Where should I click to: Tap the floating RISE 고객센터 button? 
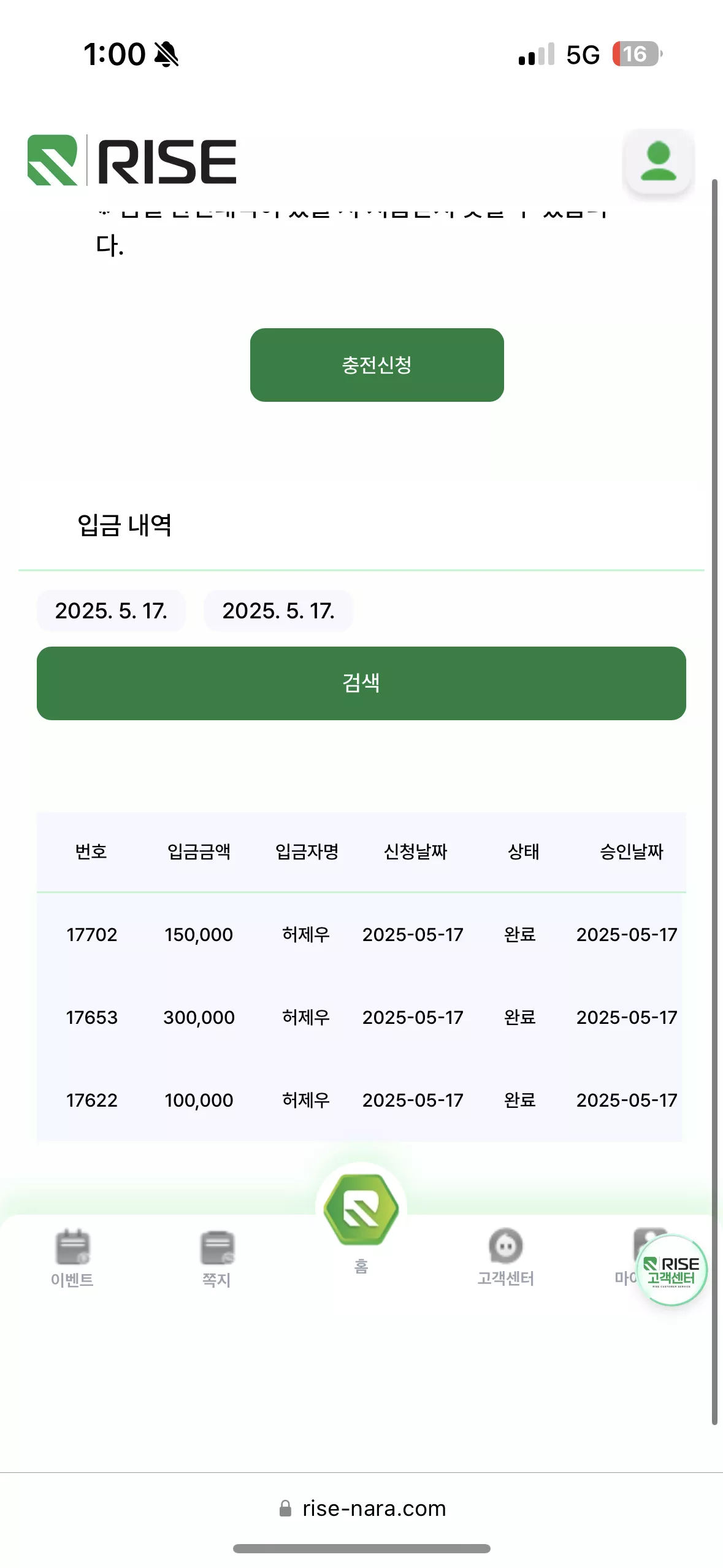pos(671,1270)
